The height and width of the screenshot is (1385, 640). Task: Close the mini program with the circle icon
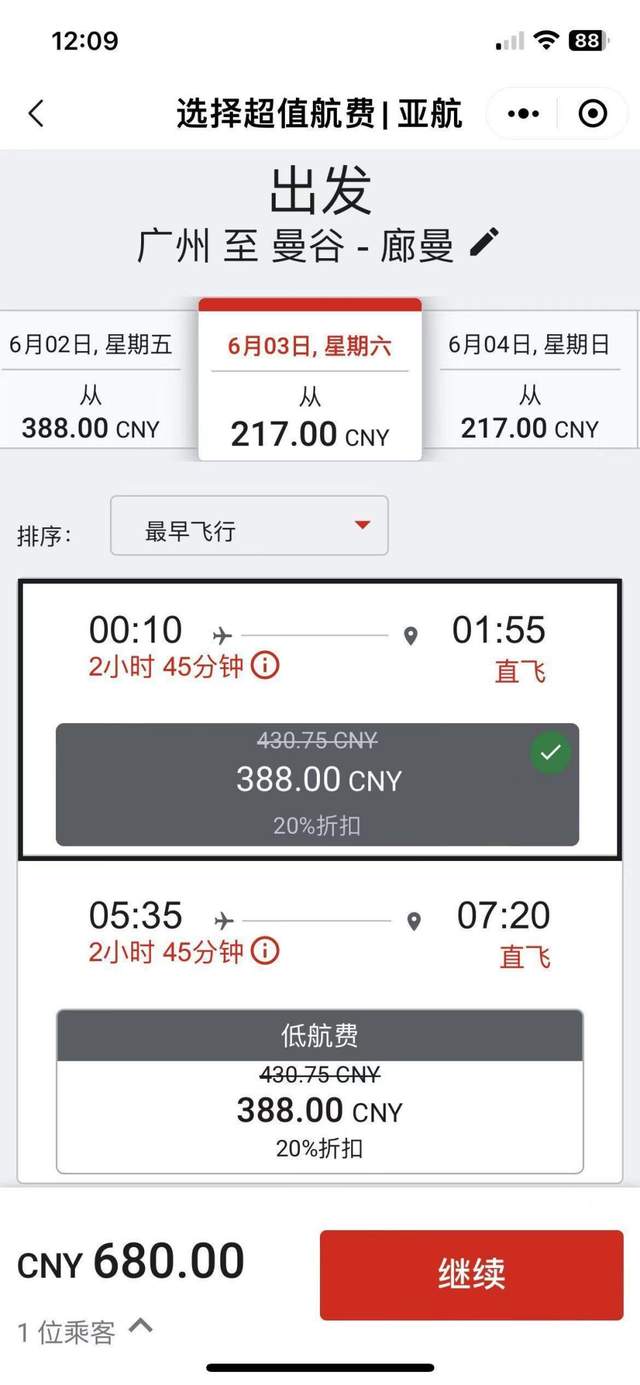593,114
